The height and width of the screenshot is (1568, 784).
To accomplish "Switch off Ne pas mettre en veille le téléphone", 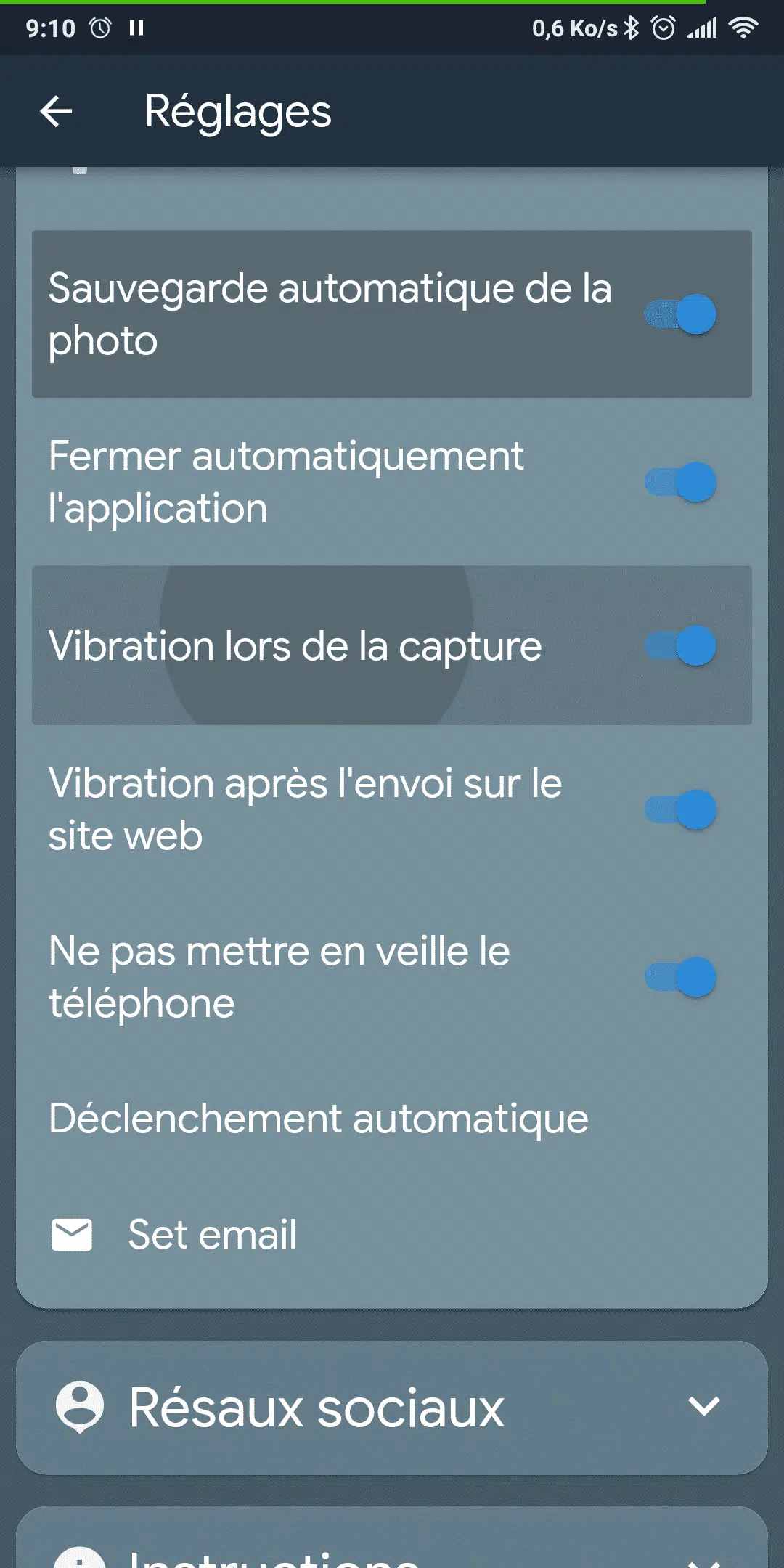I will tap(680, 977).
